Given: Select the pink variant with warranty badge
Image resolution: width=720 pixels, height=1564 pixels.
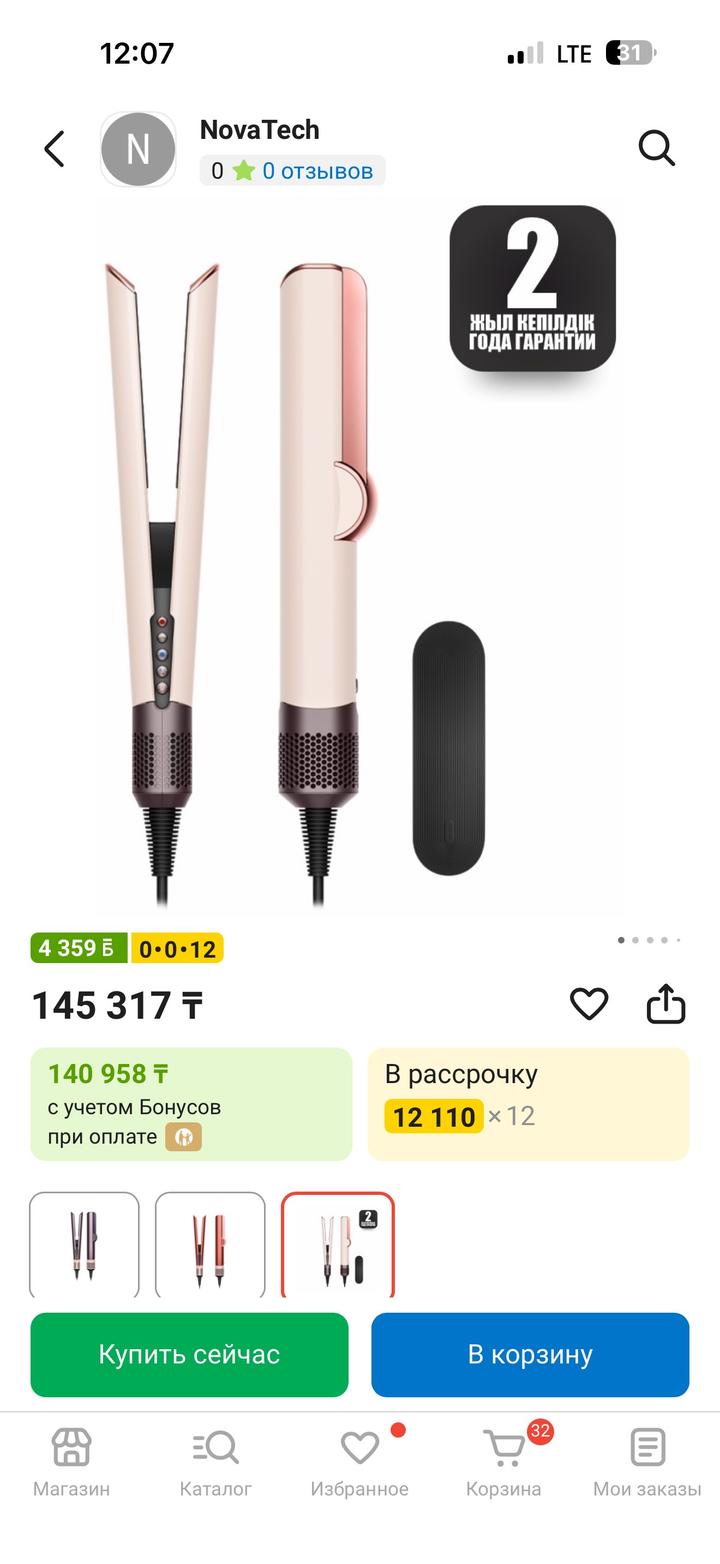Looking at the screenshot, I should [x=338, y=1245].
